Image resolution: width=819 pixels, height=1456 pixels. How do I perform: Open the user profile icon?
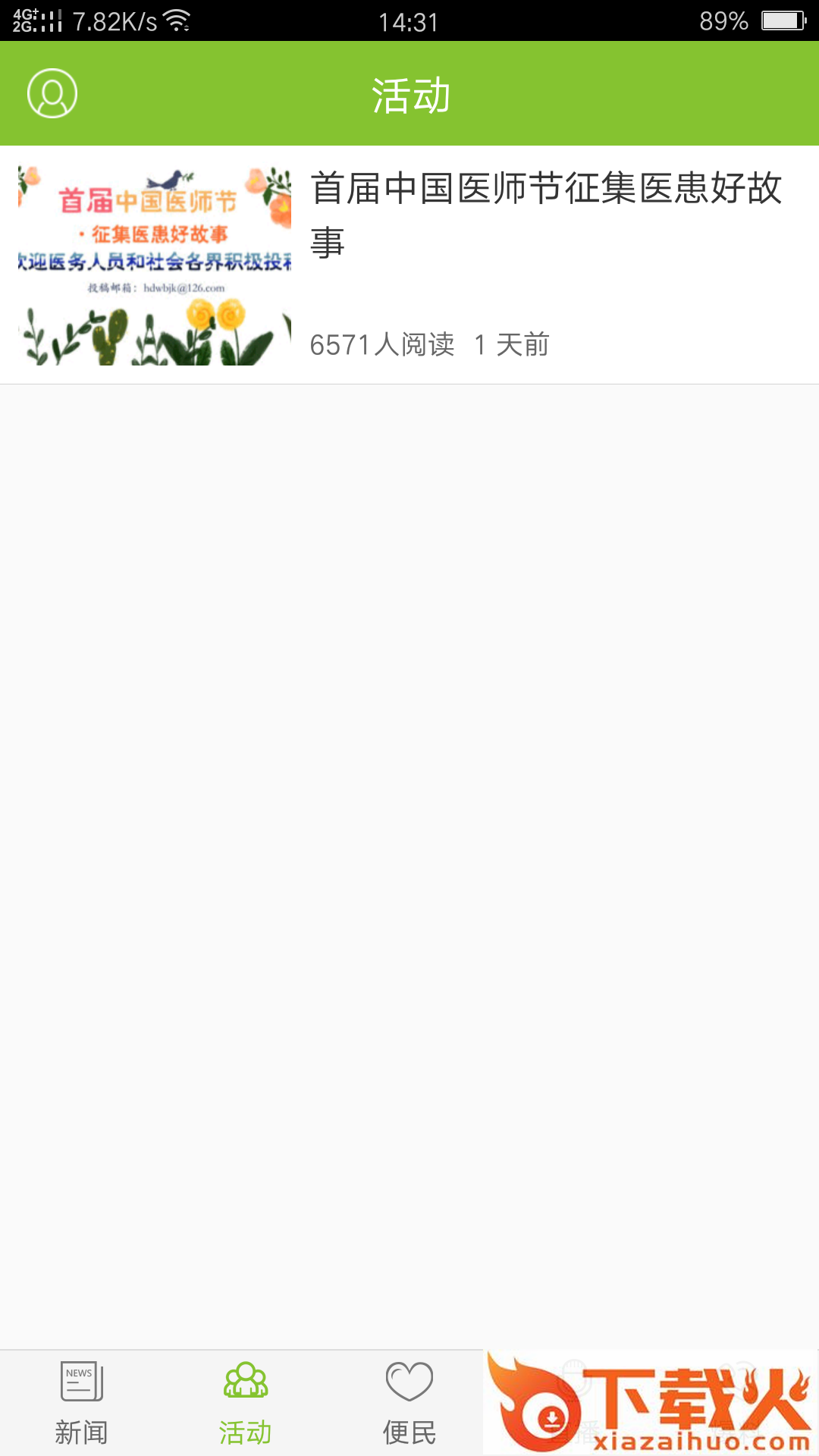(x=52, y=93)
